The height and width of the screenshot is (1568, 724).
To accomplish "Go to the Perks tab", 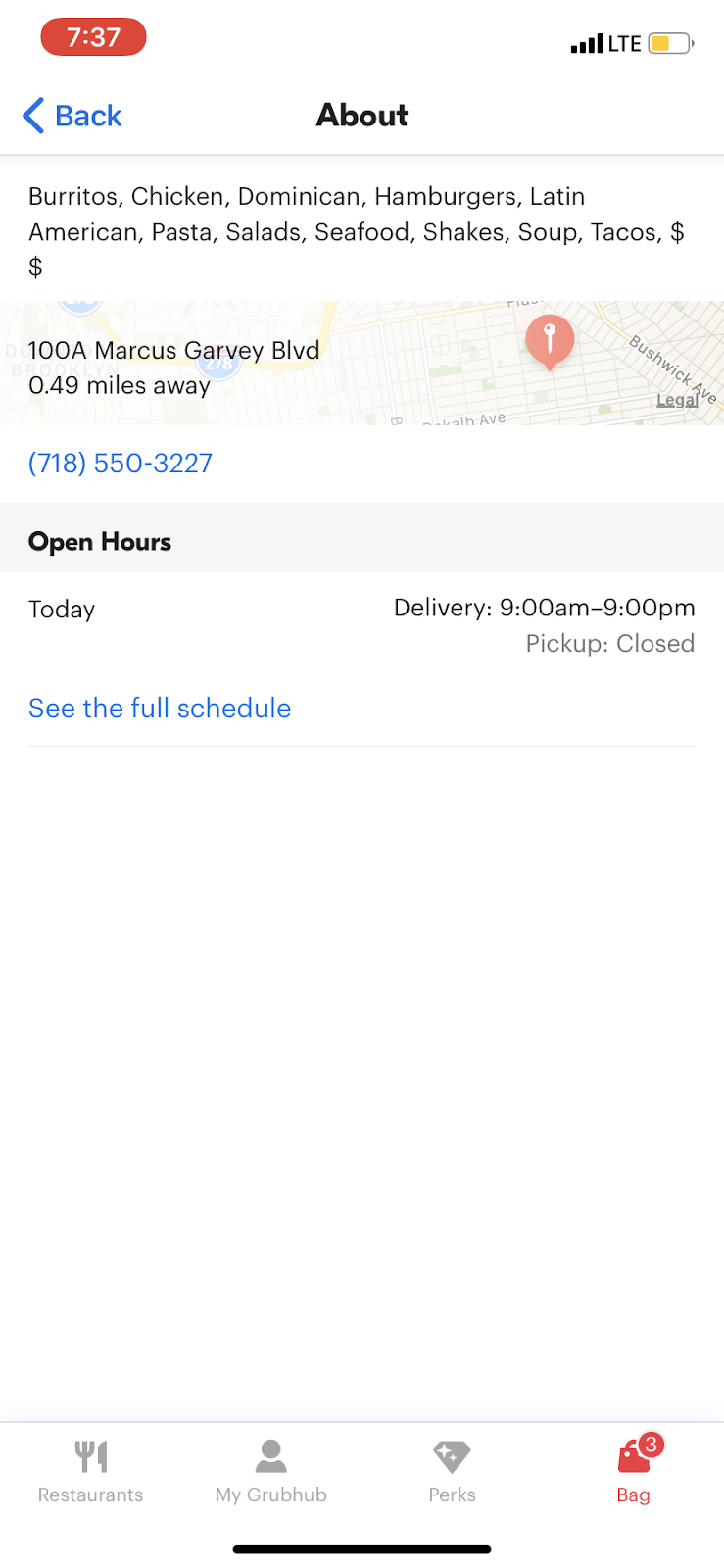I will coord(452,1470).
